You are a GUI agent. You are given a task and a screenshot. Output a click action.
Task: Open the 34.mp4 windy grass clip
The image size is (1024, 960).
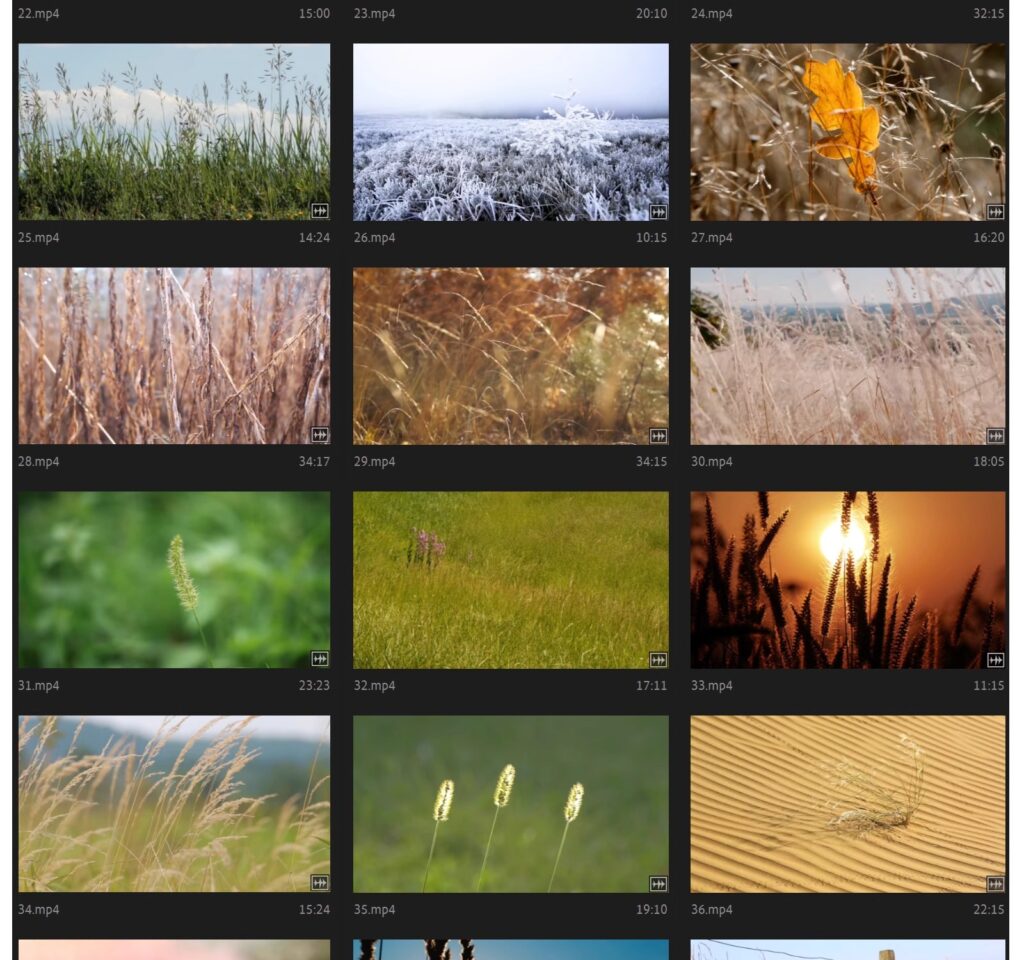tap(174, 803)
